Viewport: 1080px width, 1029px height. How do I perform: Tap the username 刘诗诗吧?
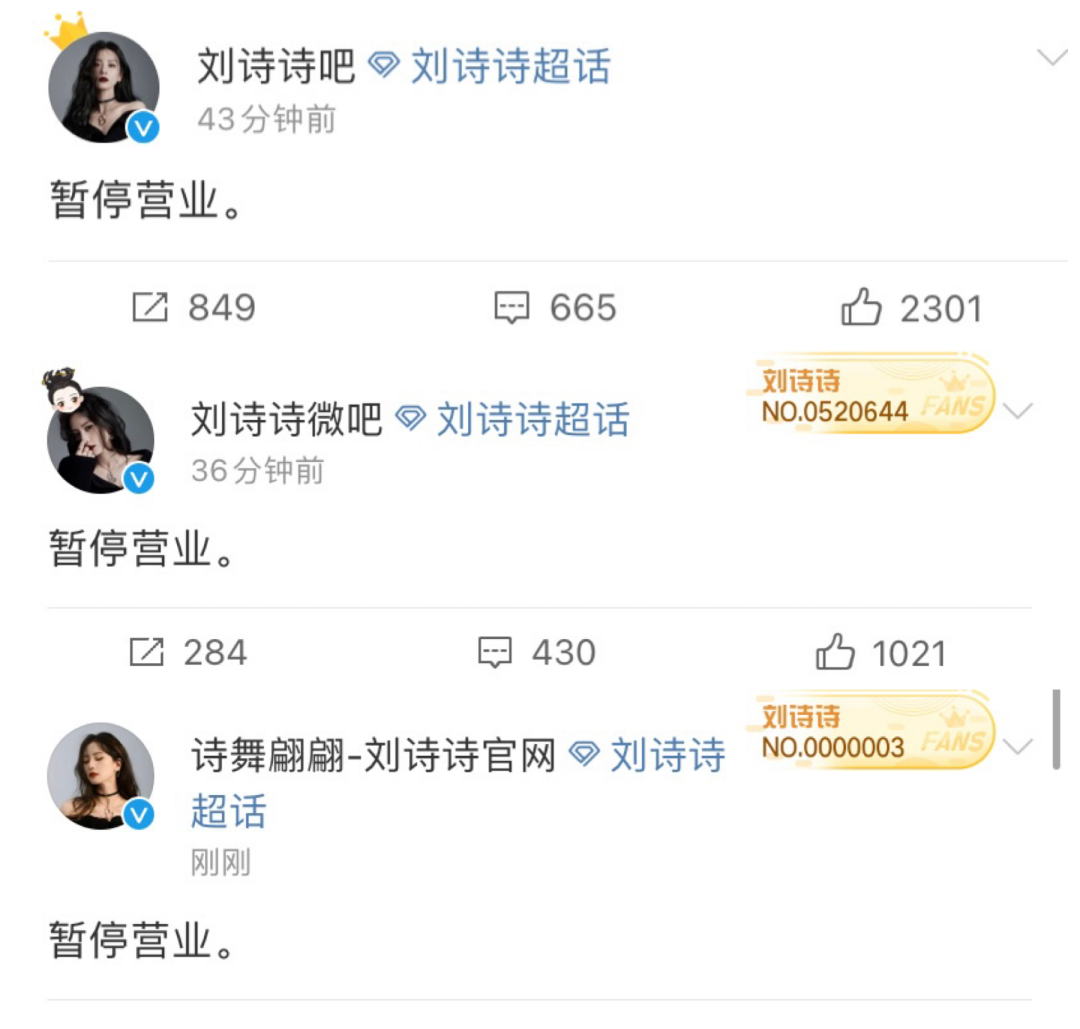point(276,67)
